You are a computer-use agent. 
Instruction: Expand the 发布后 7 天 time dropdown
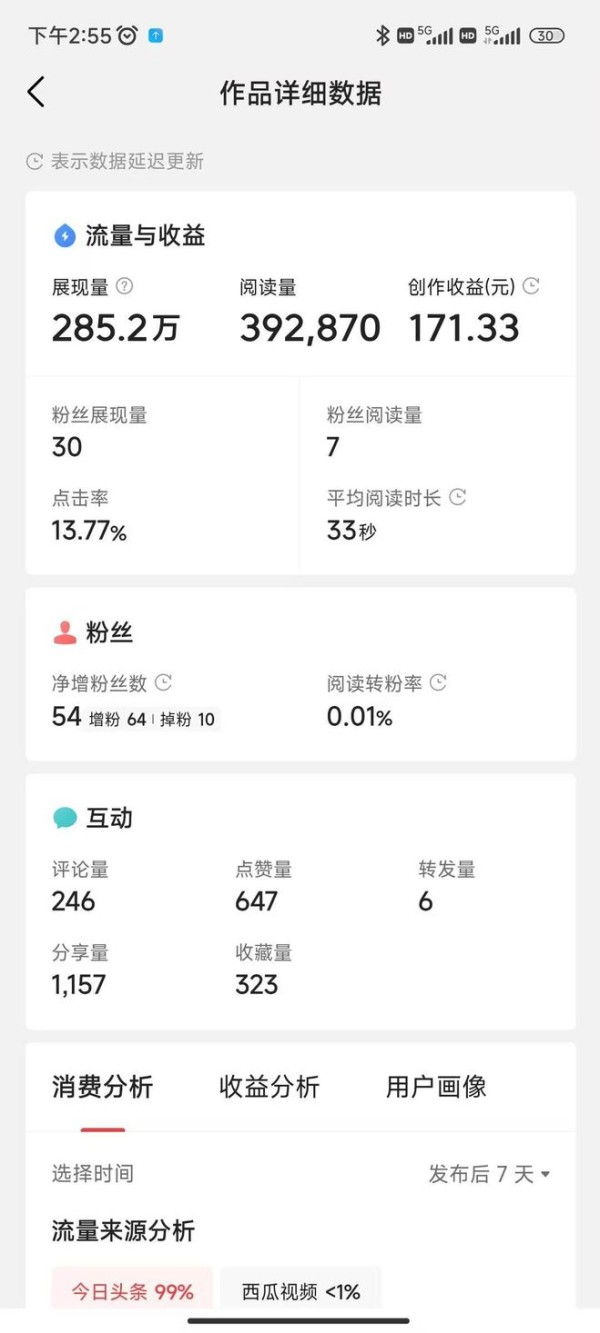(x=489, y=1174)
